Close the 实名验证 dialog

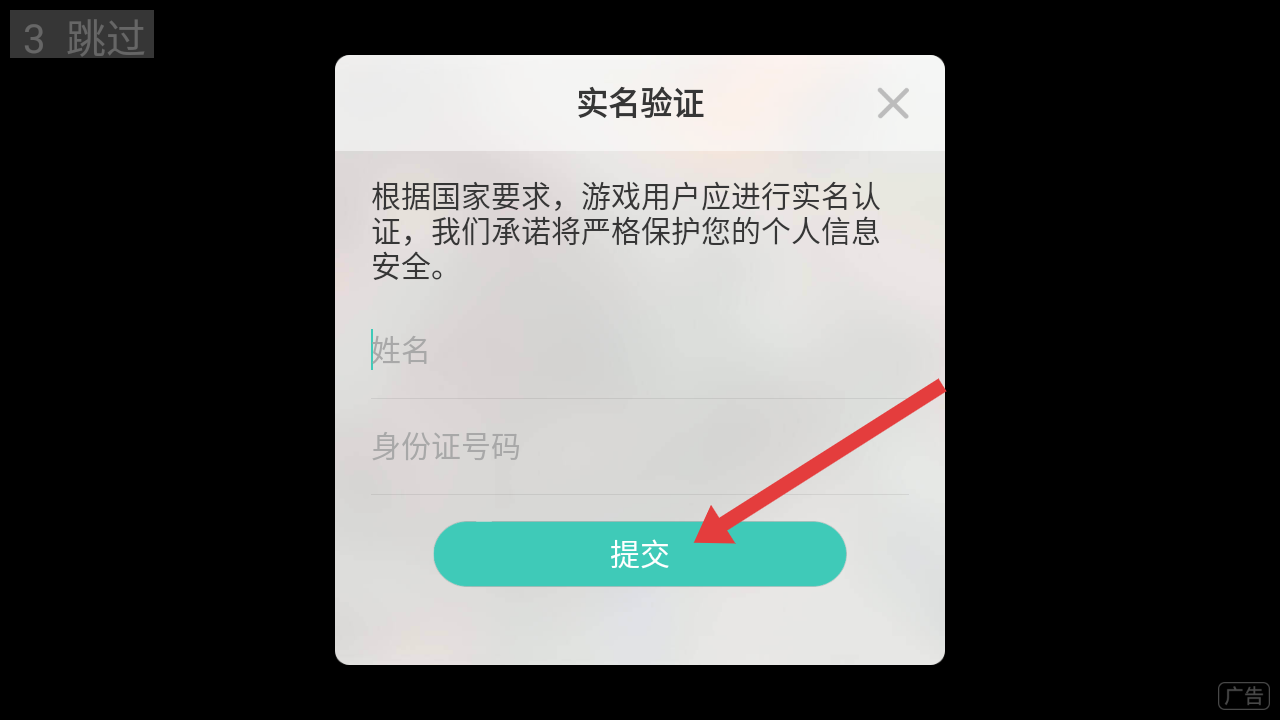[892, 103]
